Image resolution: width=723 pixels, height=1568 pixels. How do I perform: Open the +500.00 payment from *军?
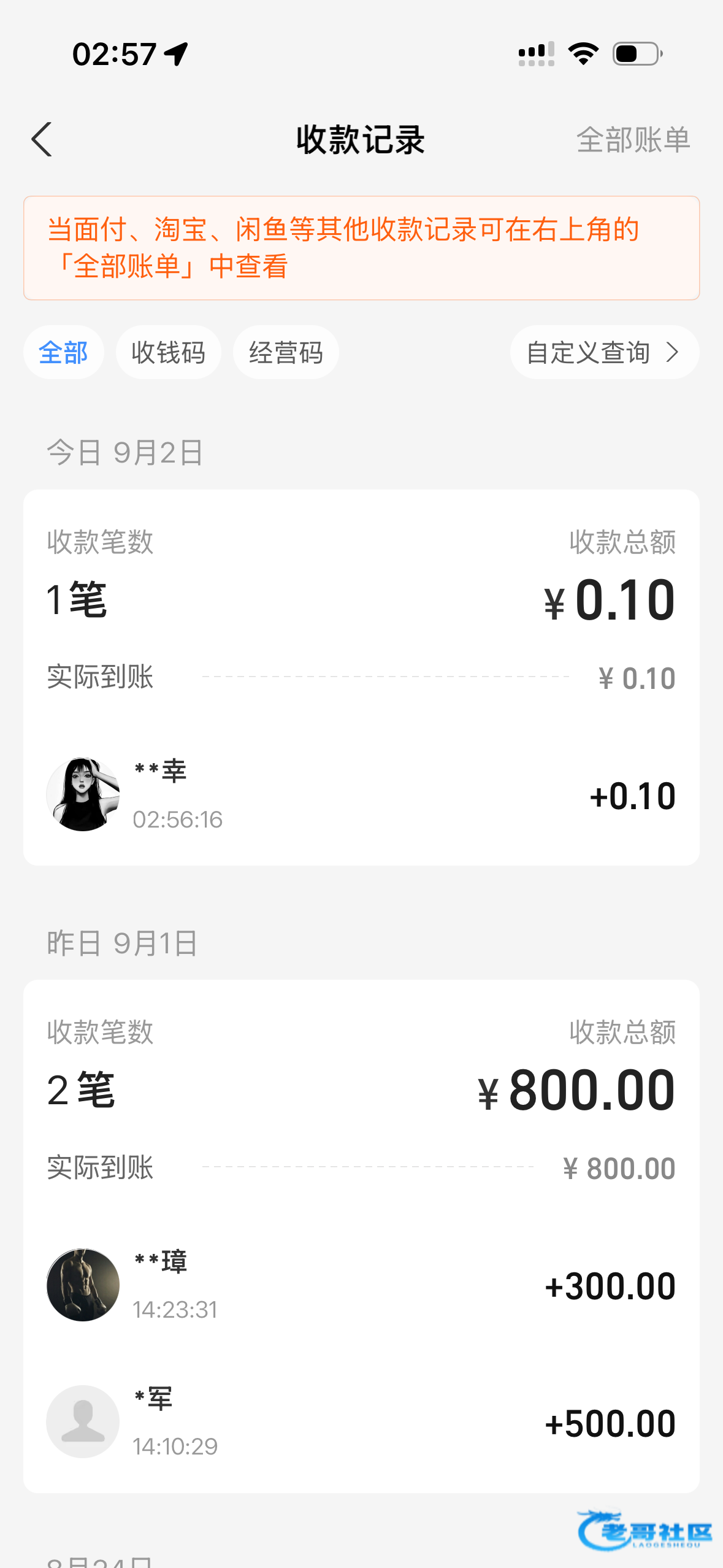361,1422
